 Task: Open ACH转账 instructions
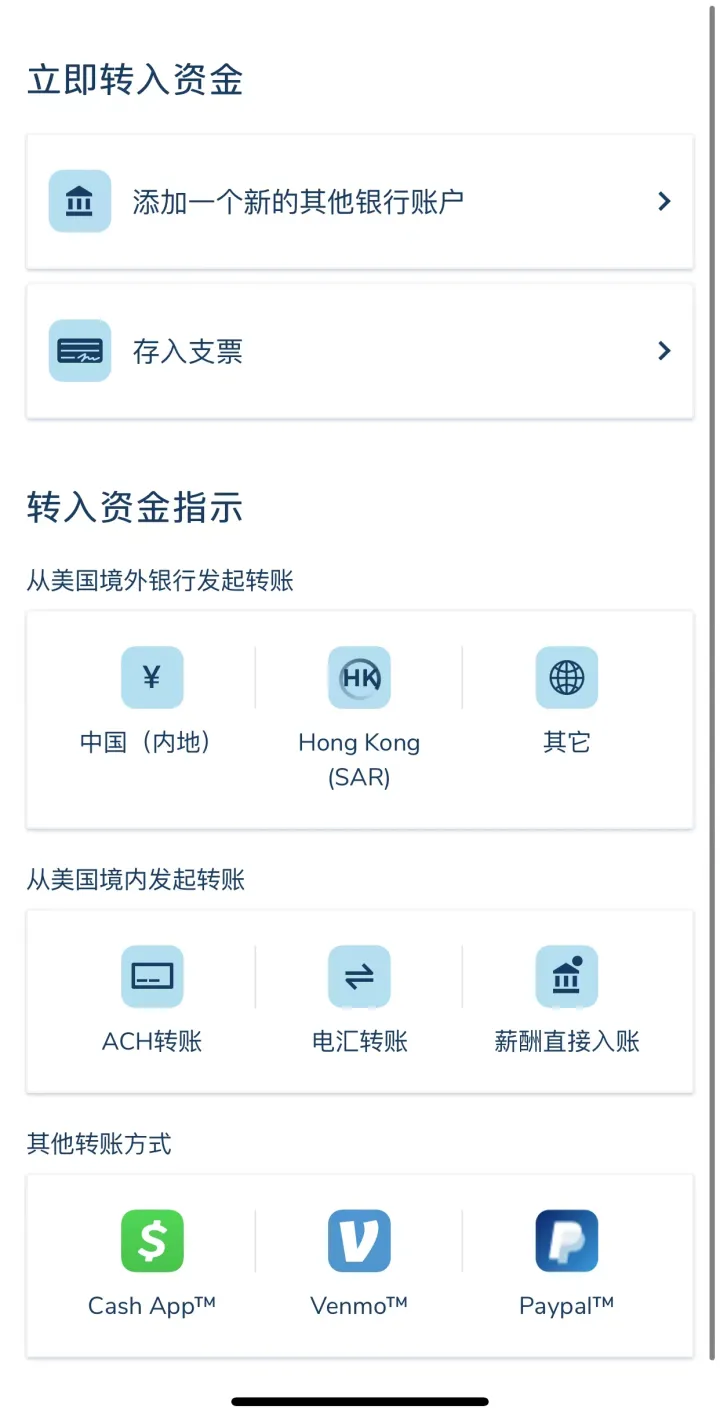152,1000
